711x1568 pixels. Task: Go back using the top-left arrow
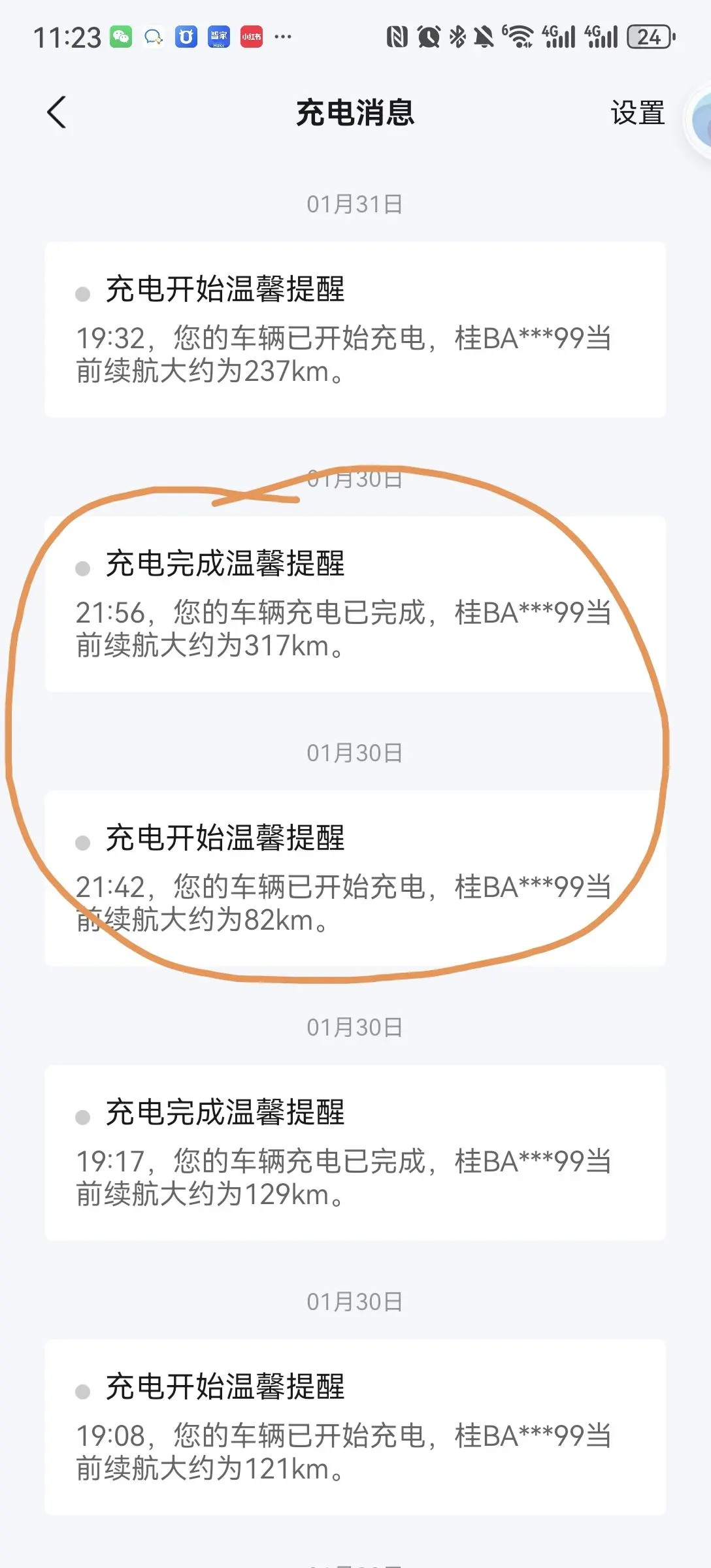point(57,112)
